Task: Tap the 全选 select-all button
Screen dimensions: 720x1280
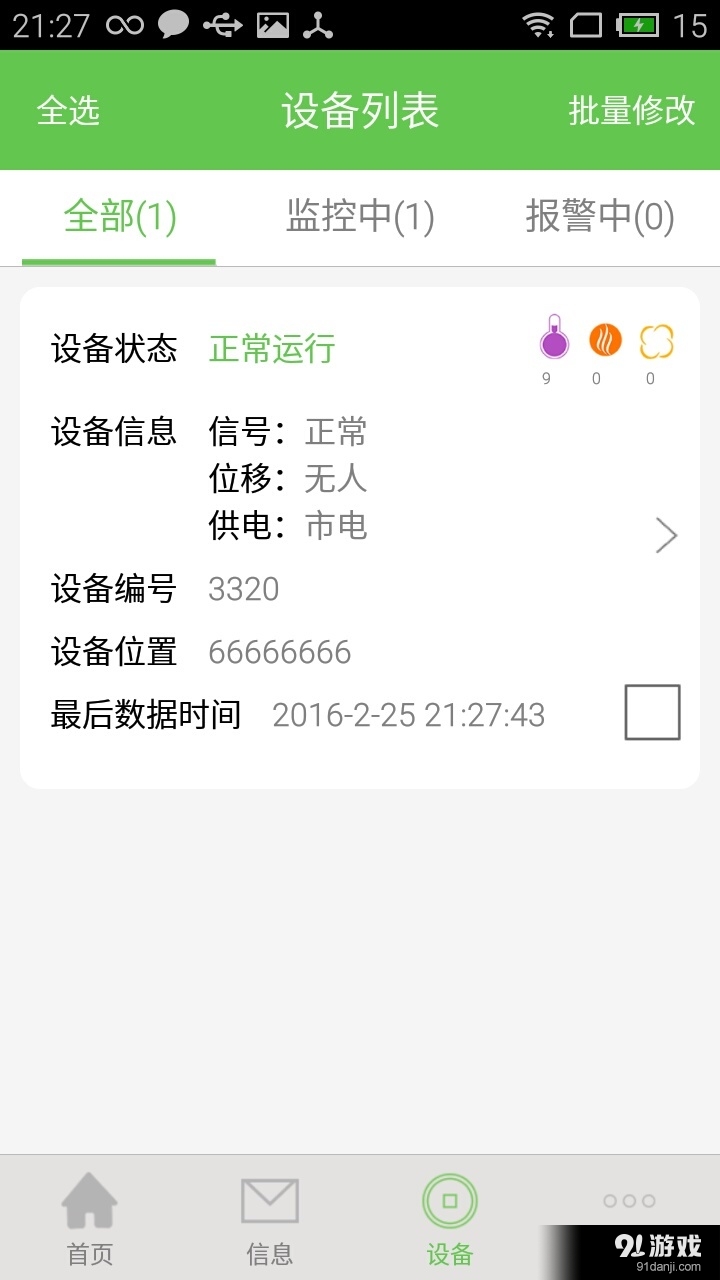Action: (x=69, y=111)
